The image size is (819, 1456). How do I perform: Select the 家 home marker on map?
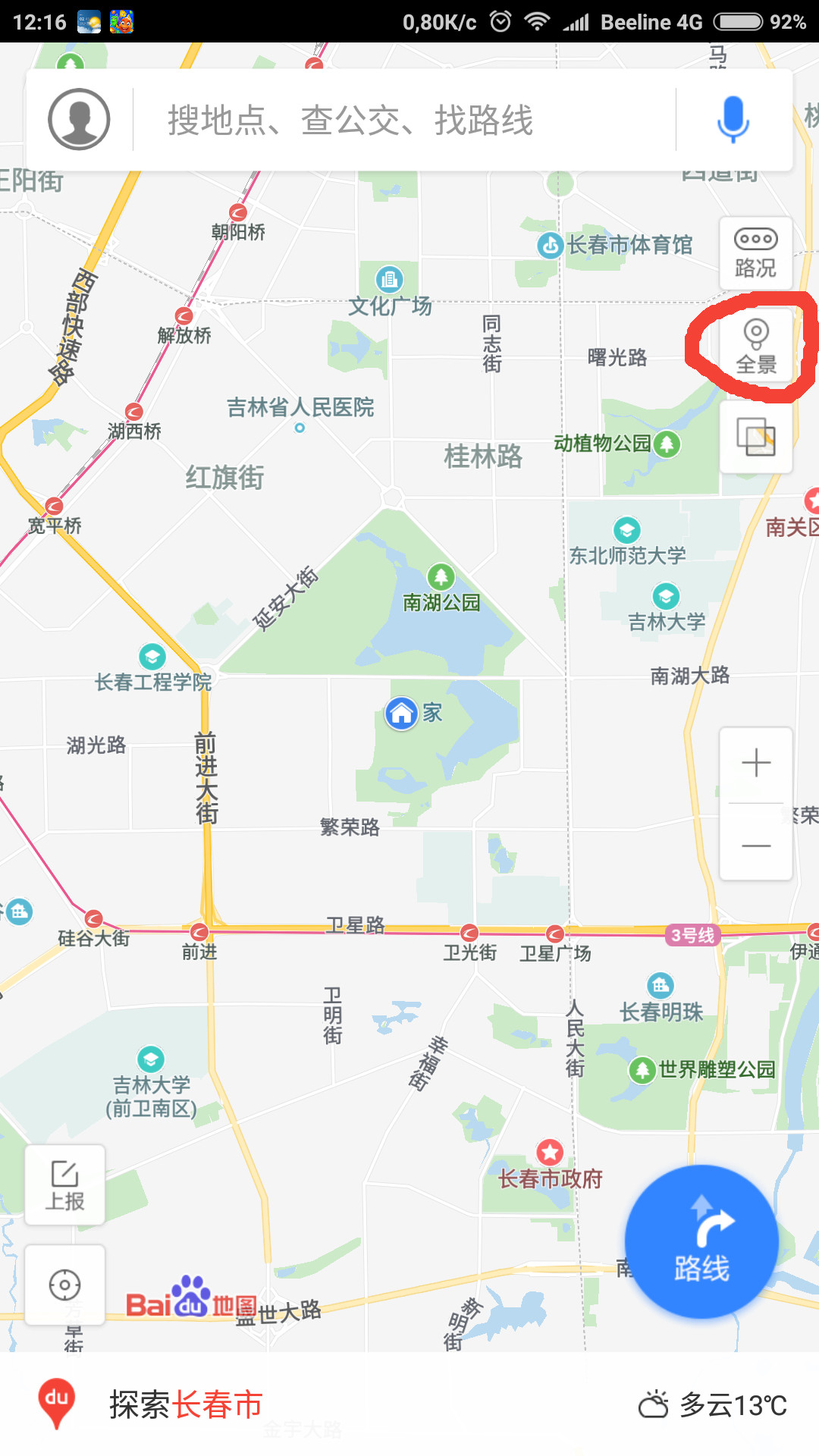point(402,714)
